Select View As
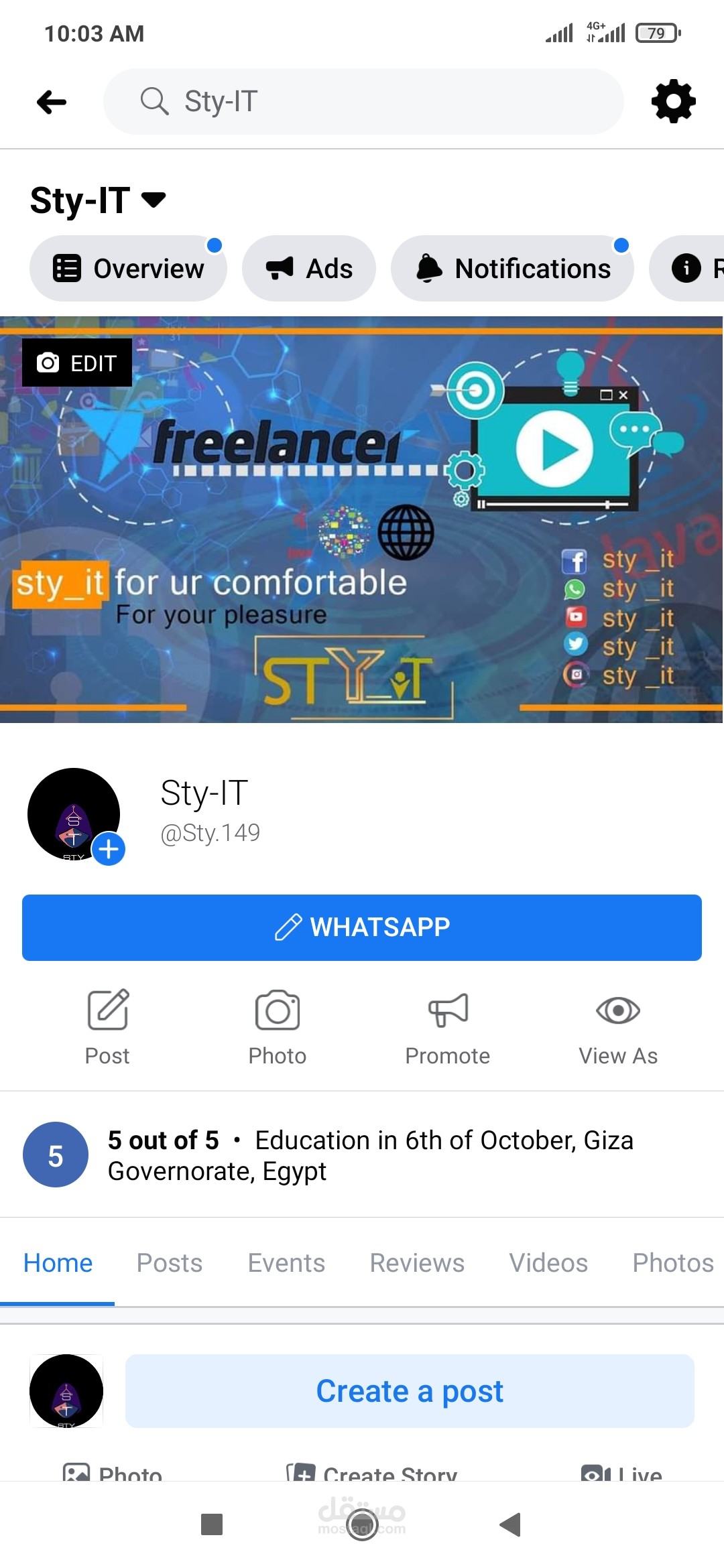 point(617,1027)
